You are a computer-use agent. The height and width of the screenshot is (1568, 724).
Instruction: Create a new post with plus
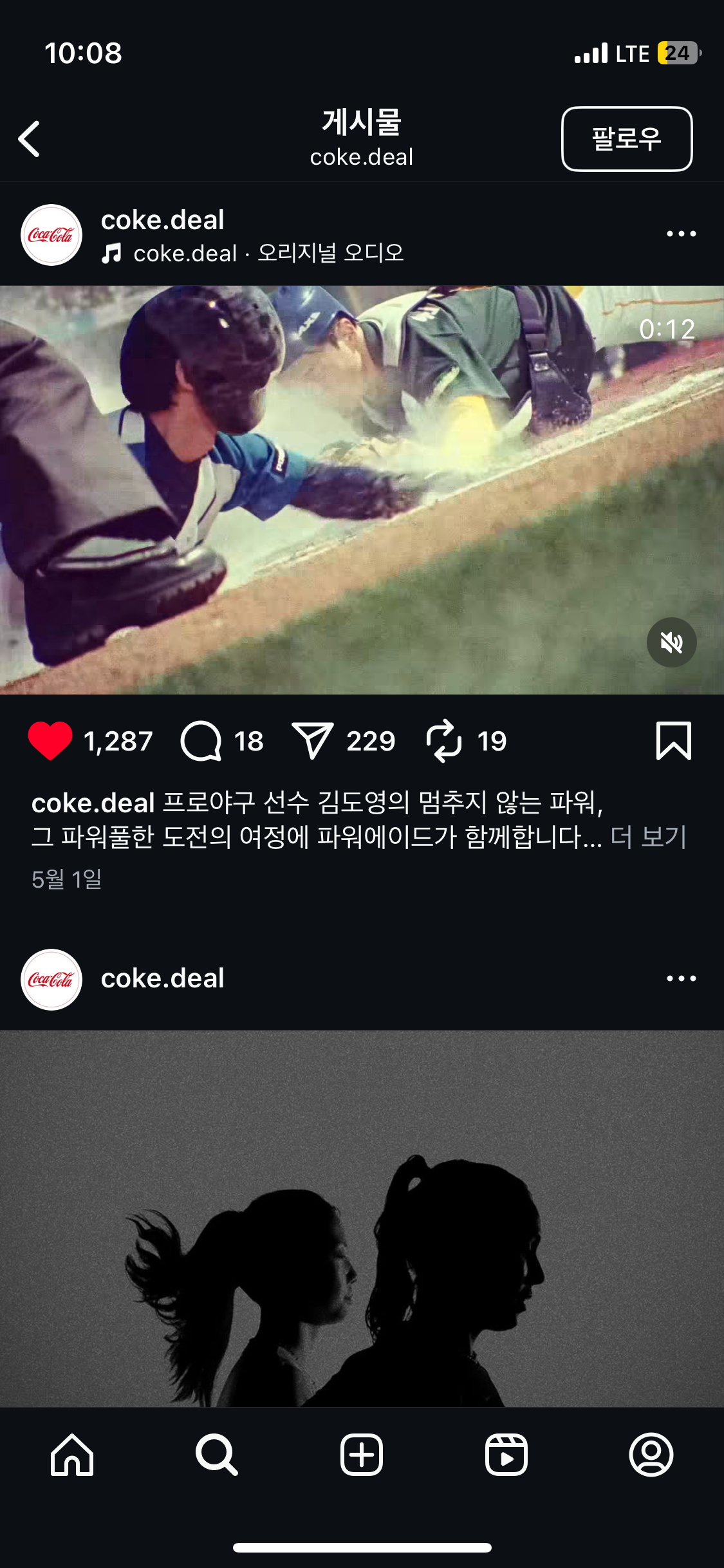pos(362,1455)
